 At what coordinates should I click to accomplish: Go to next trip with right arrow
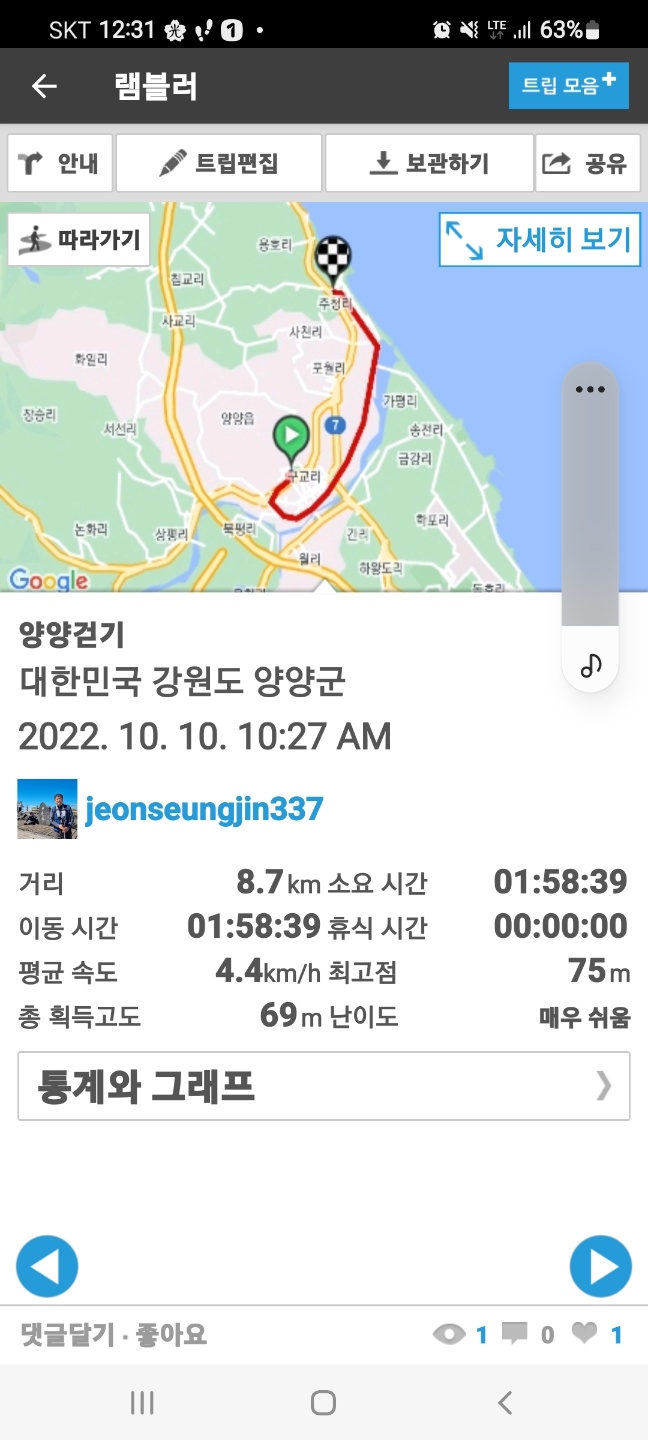click(x=601, y=1266)
